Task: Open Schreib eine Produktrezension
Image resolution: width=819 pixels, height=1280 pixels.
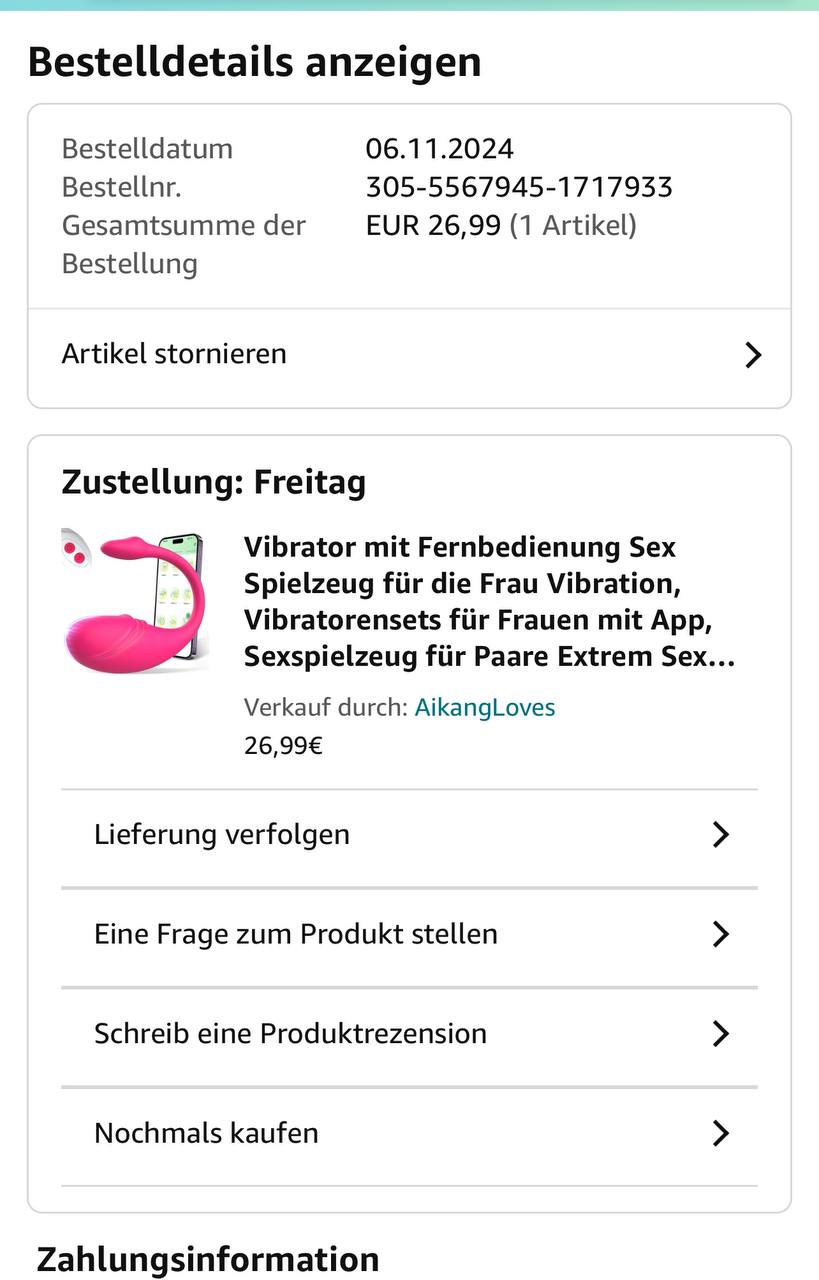Action: coord(408,1033)
